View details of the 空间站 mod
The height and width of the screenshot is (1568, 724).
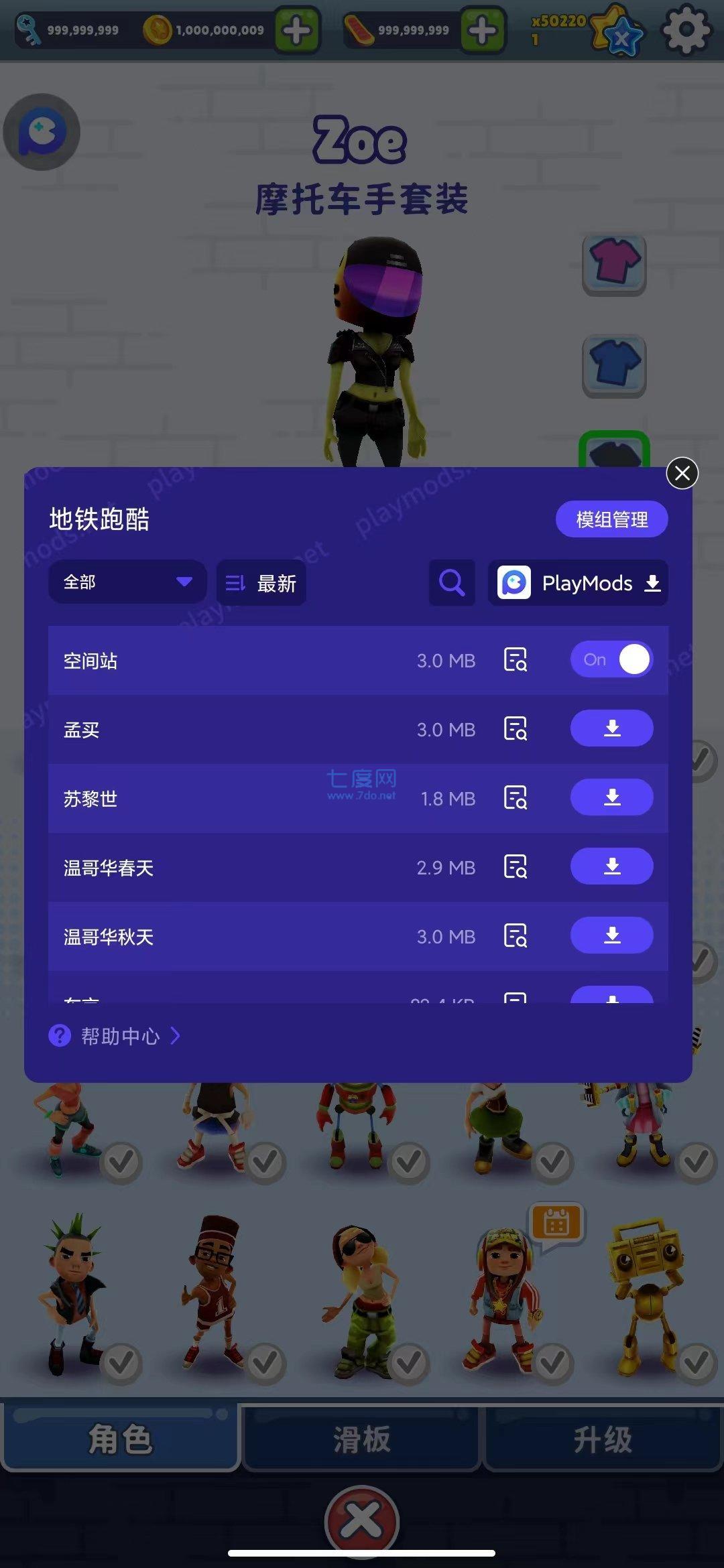(515, 659)
